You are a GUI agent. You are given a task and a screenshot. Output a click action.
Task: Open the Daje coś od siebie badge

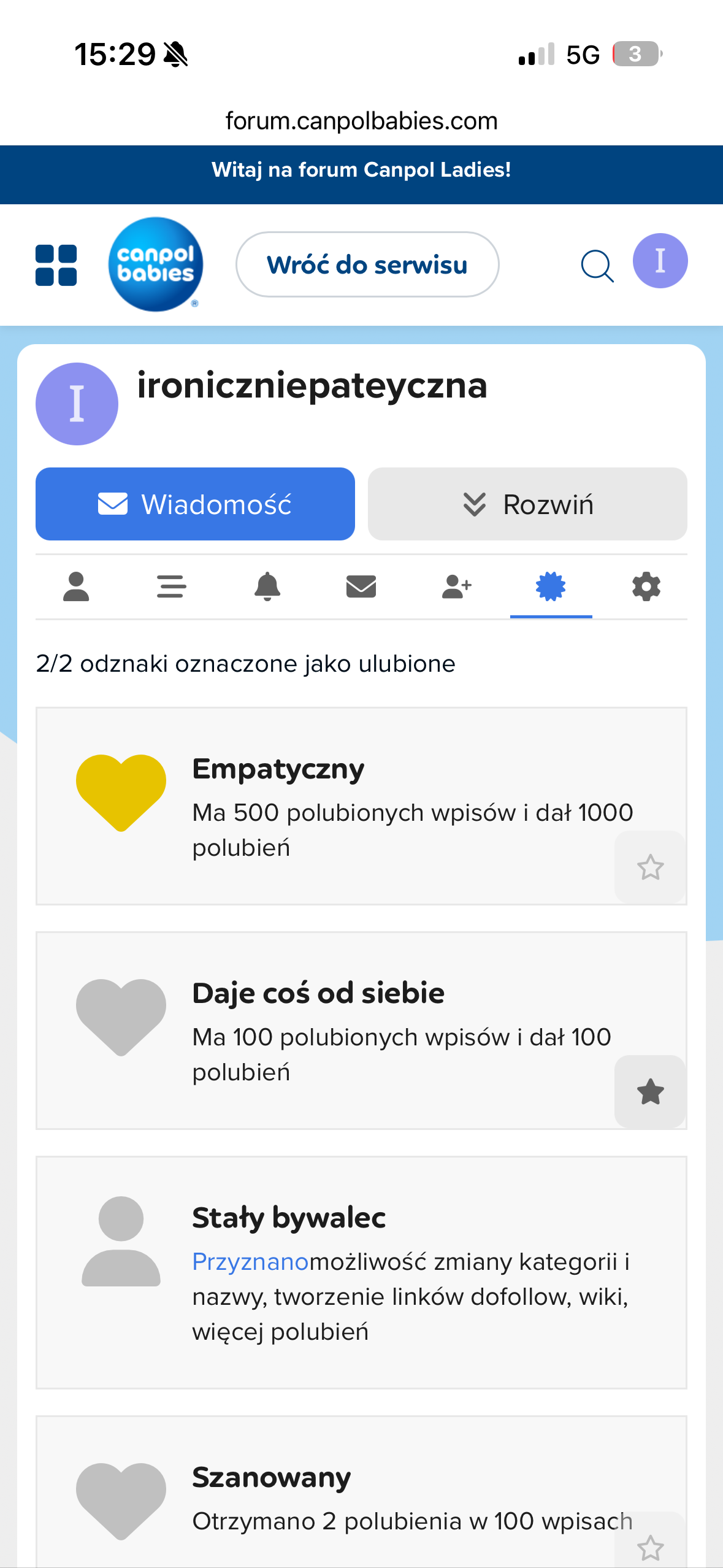coord(318,994)
